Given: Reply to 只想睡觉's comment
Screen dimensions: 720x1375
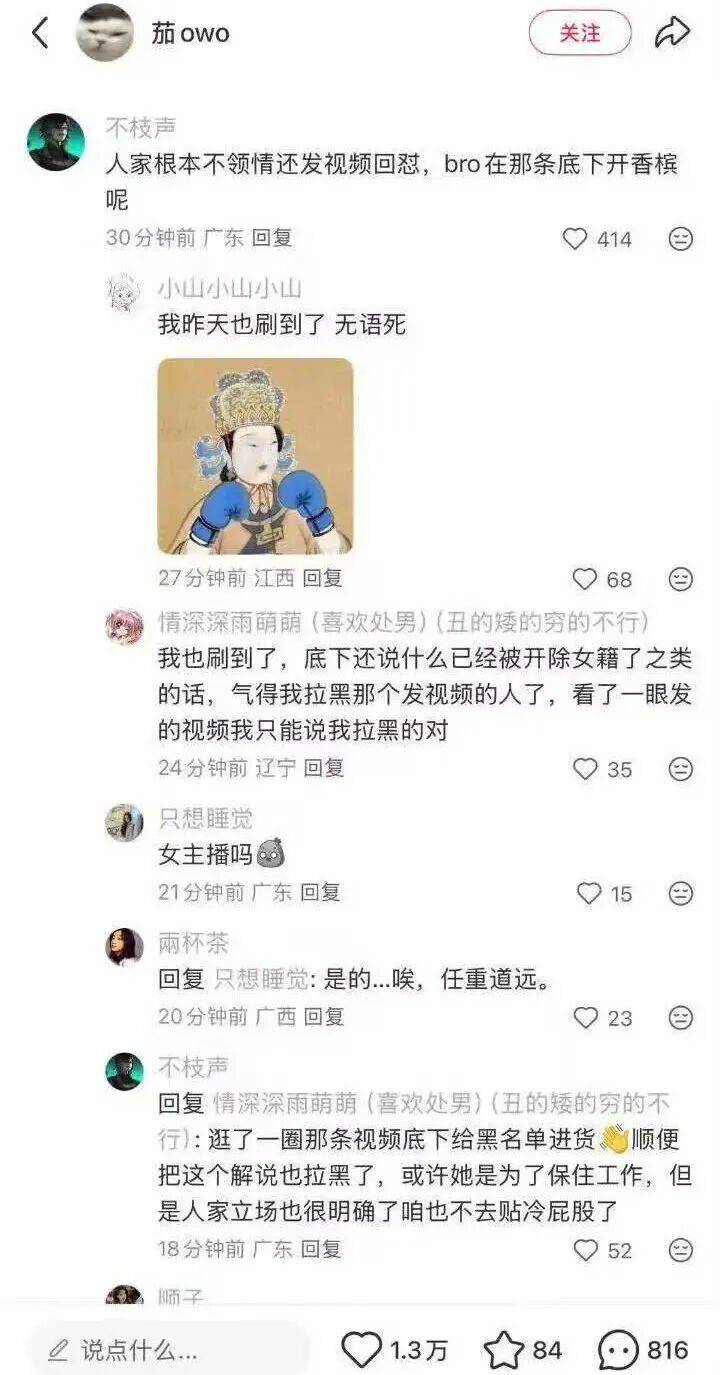Looking at the screenshot, I should click(320, 892).
